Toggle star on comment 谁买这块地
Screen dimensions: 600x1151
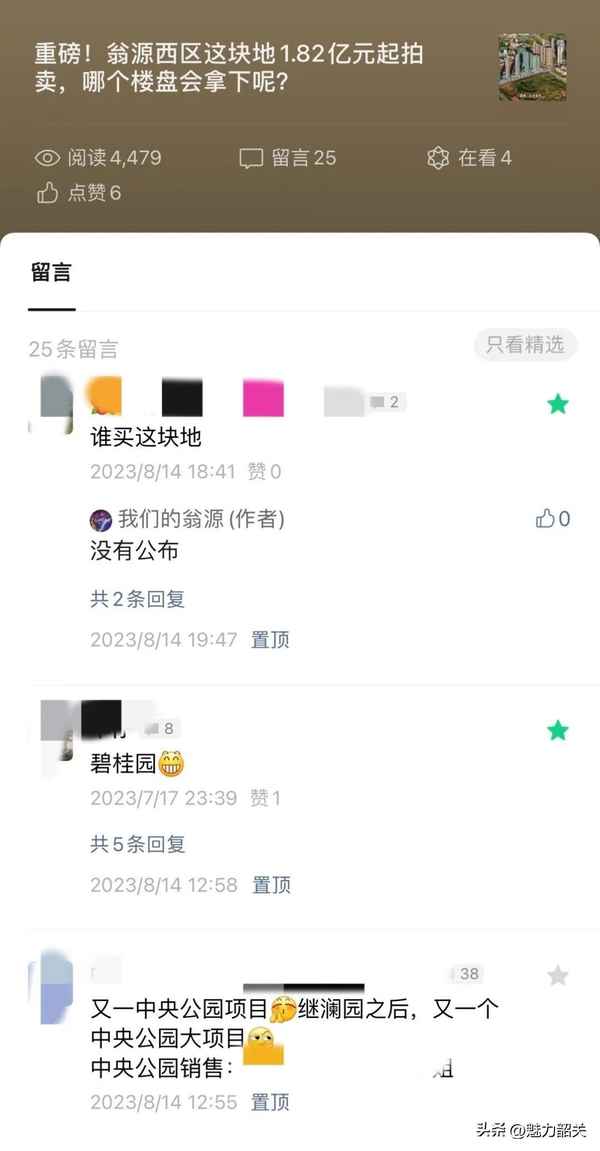pos(557,404)
